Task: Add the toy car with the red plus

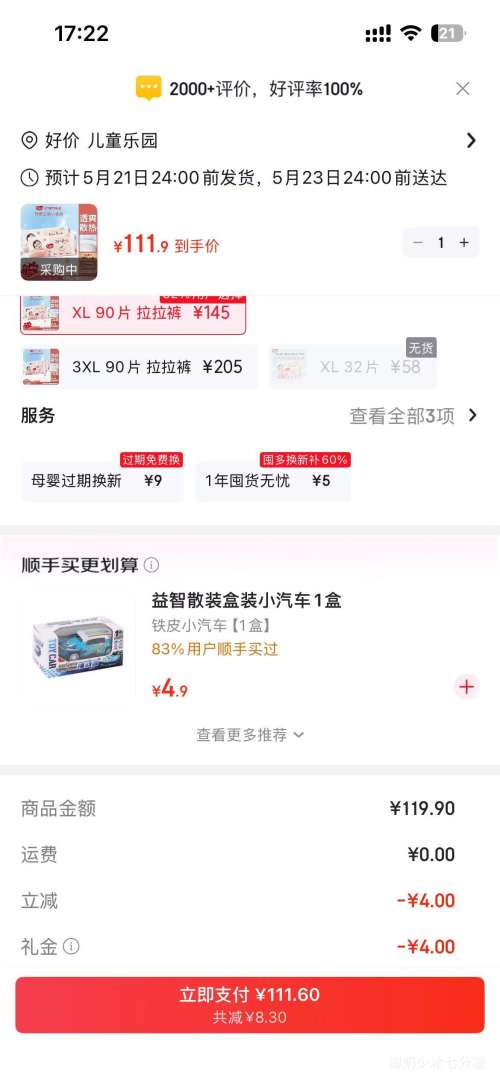Action: [467, 687]
